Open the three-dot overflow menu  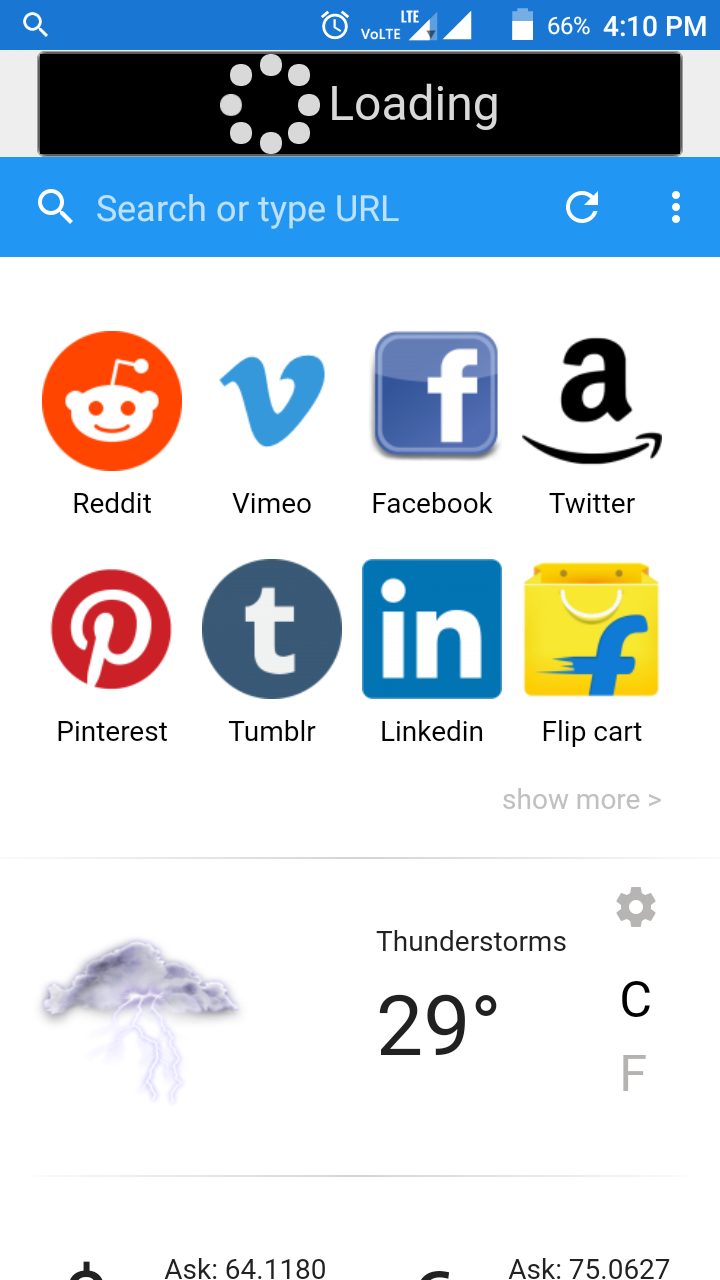676,207
